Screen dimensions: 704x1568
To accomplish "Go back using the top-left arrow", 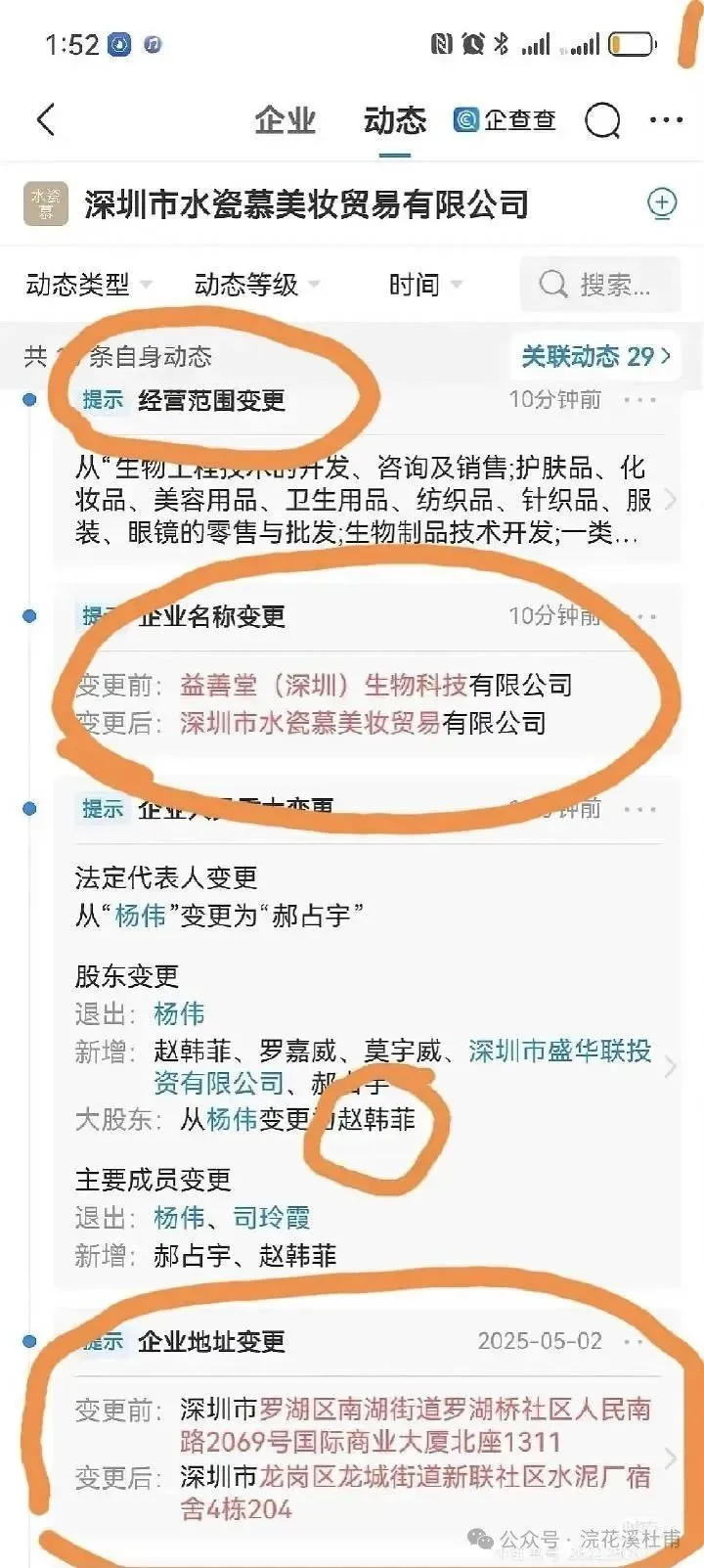I will [x=45, y=119].
